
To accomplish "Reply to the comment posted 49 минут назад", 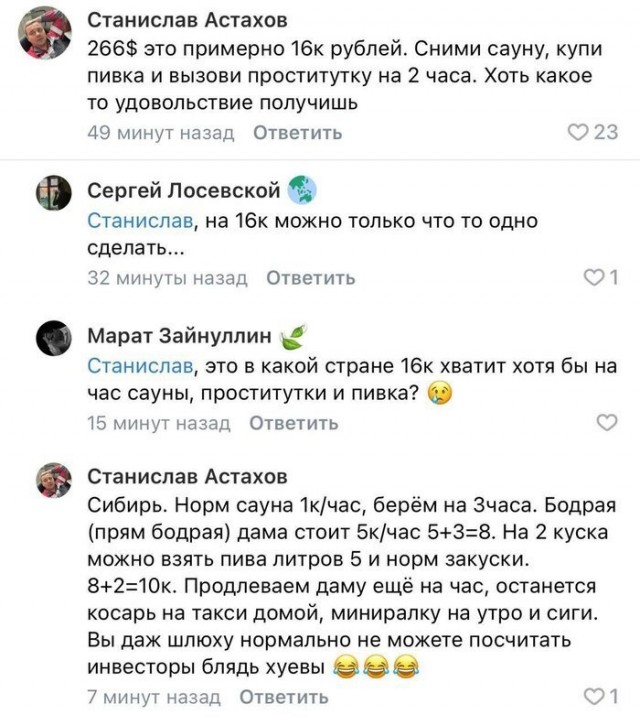I will (x=297, y=132).
